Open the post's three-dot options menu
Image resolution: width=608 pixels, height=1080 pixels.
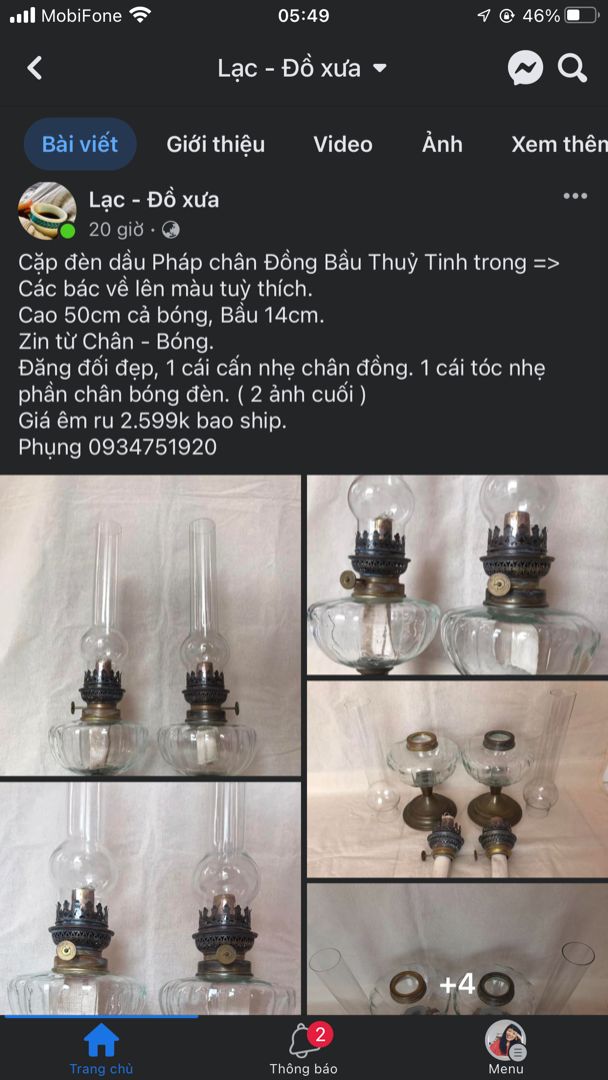(x=575, y=196)
